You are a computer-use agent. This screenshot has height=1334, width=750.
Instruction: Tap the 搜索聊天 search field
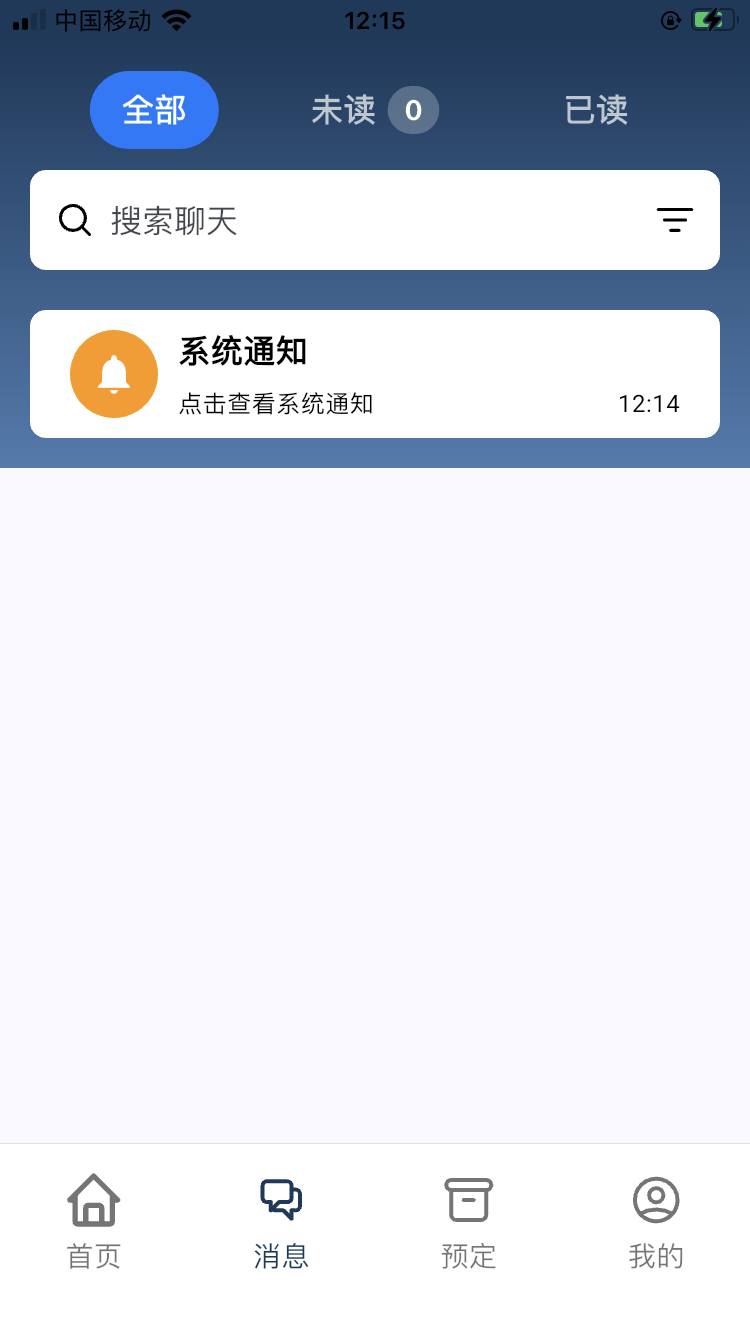[360, 220]
